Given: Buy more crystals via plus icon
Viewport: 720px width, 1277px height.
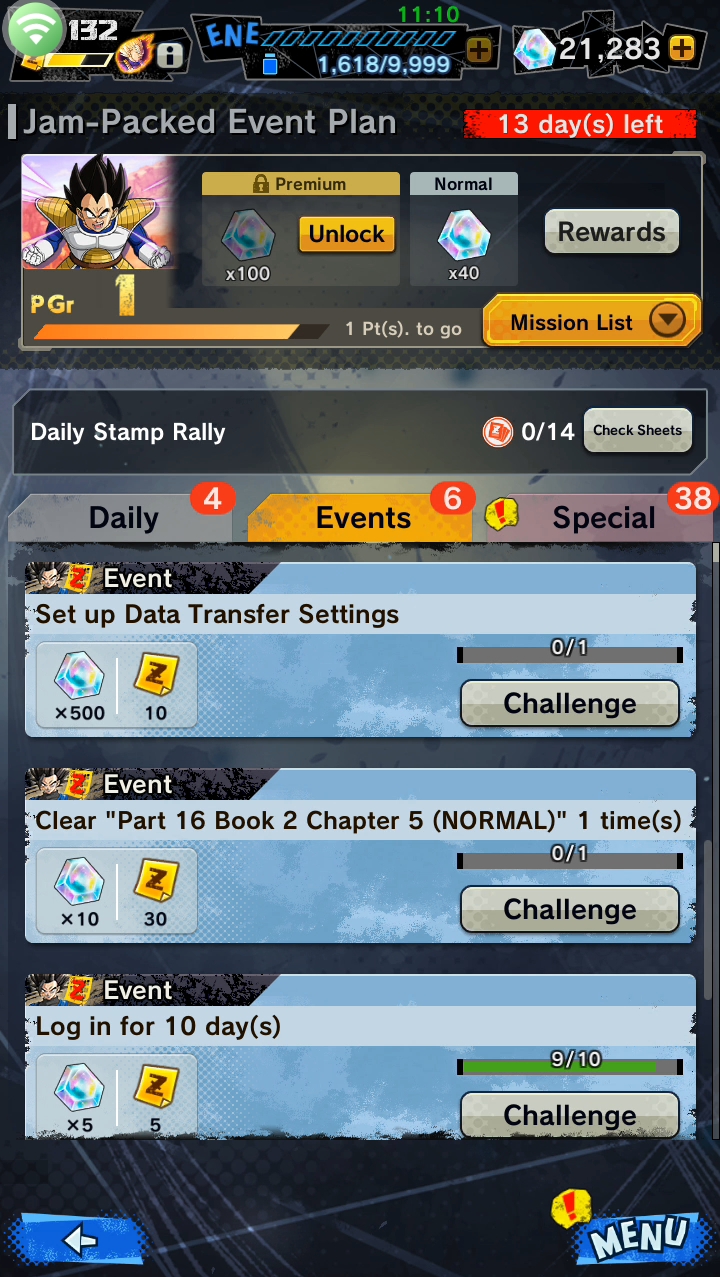Looking at the screenshot, I should [x=682, y=48].
